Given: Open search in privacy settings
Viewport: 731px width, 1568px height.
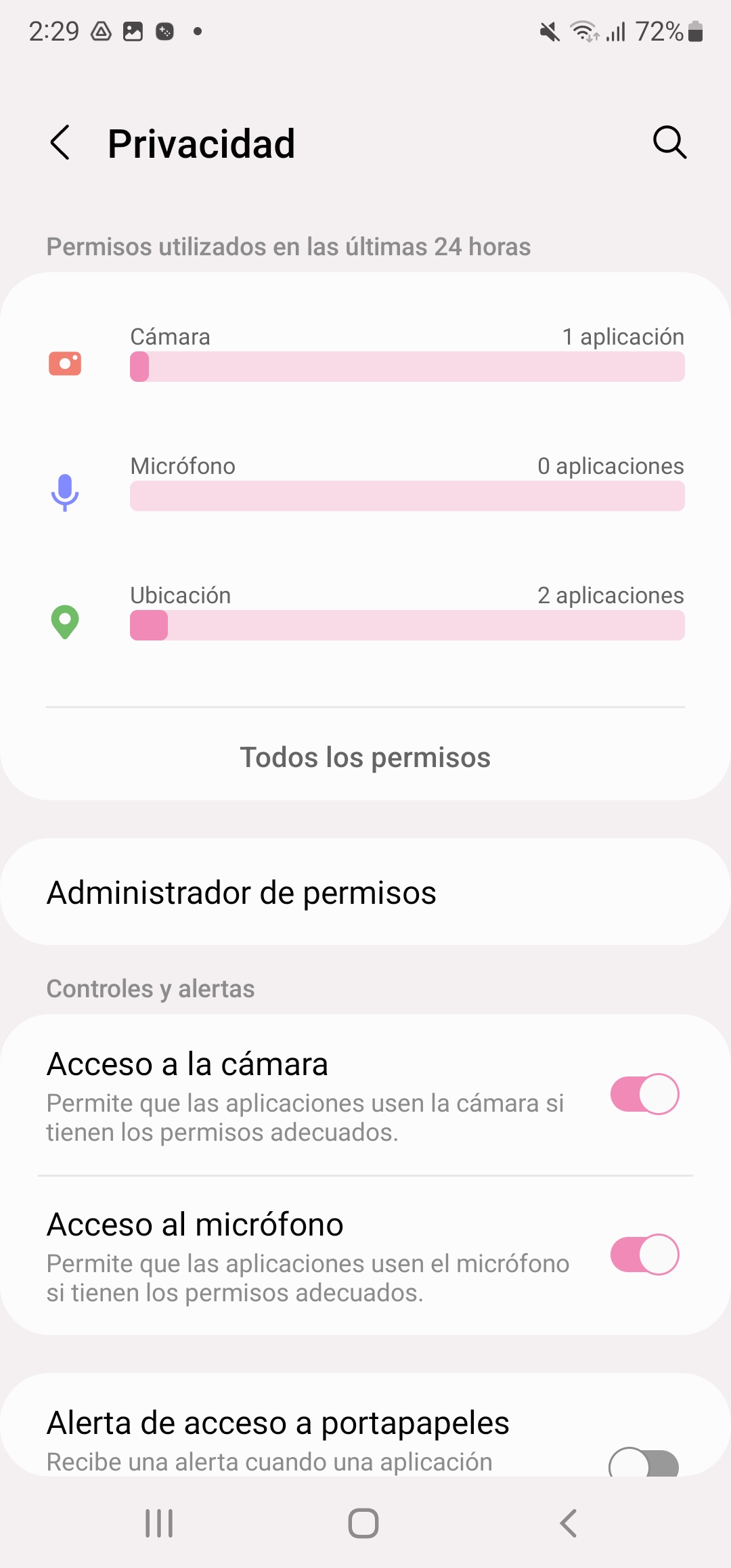Looking at the screenshot, I should (669, 143).
